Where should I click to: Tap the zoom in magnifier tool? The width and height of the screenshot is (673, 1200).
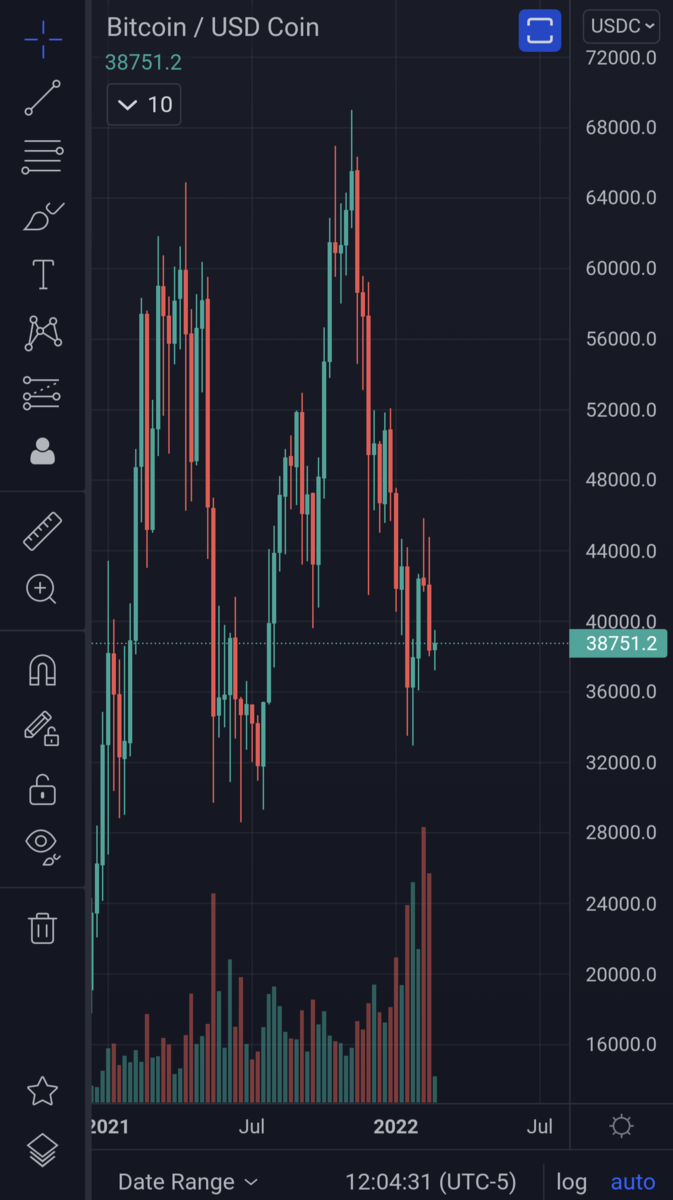pos(42,589)
